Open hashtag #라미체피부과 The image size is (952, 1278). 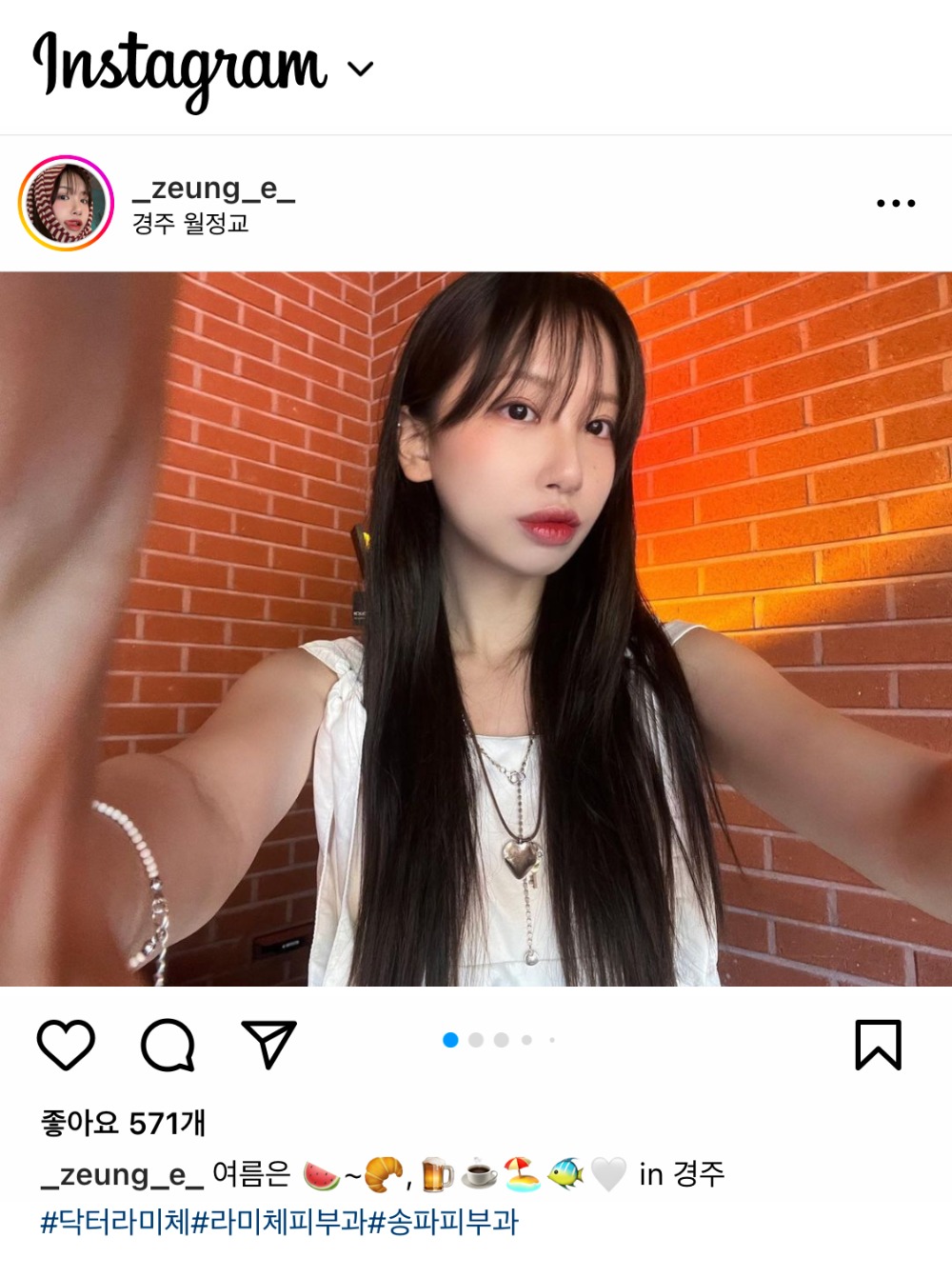click(x=279, y=1222)
